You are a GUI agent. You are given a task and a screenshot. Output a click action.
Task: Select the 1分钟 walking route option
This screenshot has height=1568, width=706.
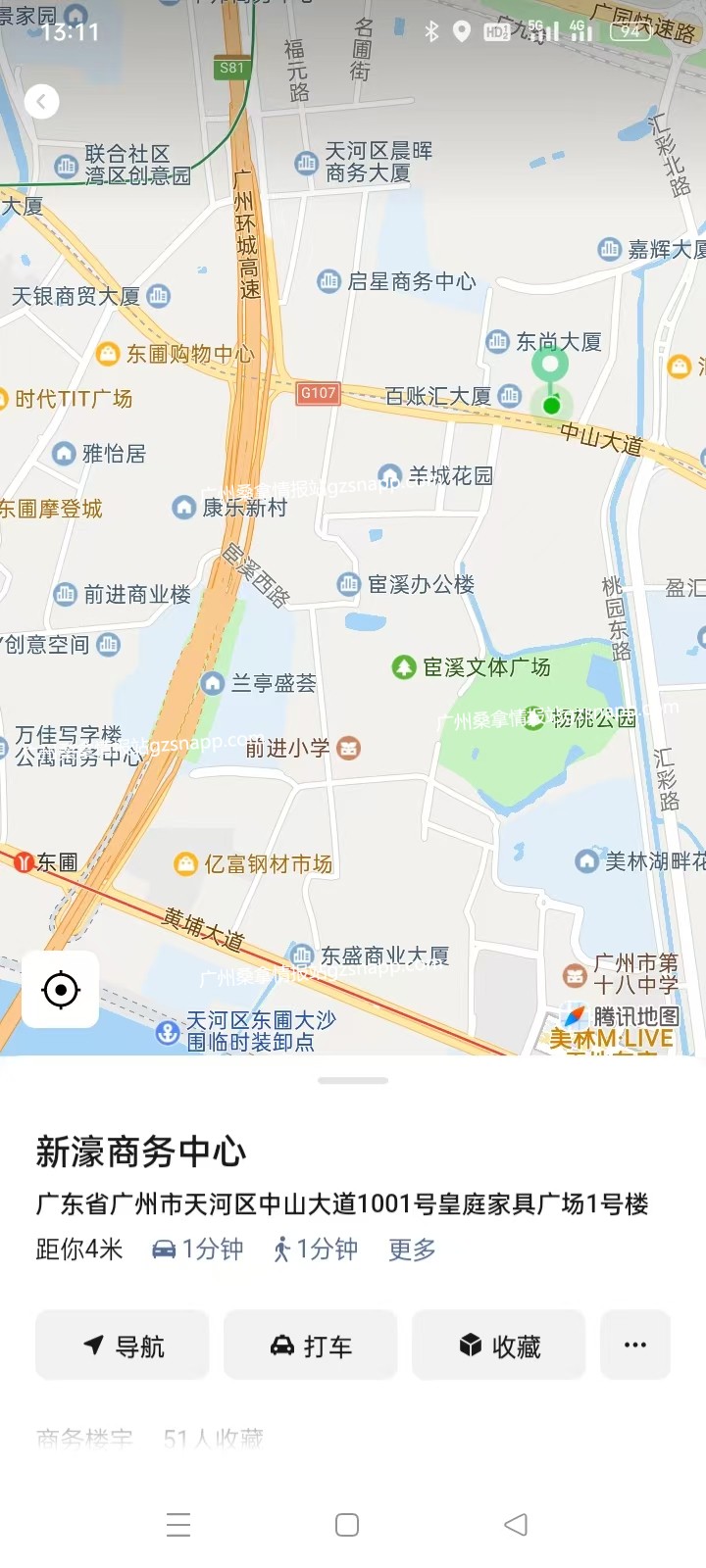315,1249
